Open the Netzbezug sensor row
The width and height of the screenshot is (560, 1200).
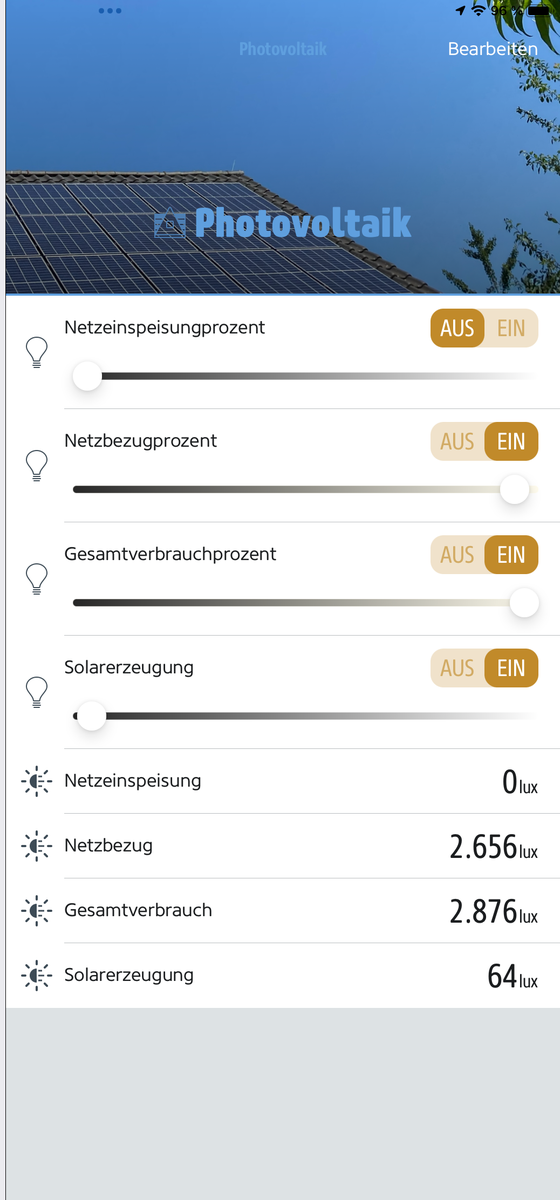282,846
